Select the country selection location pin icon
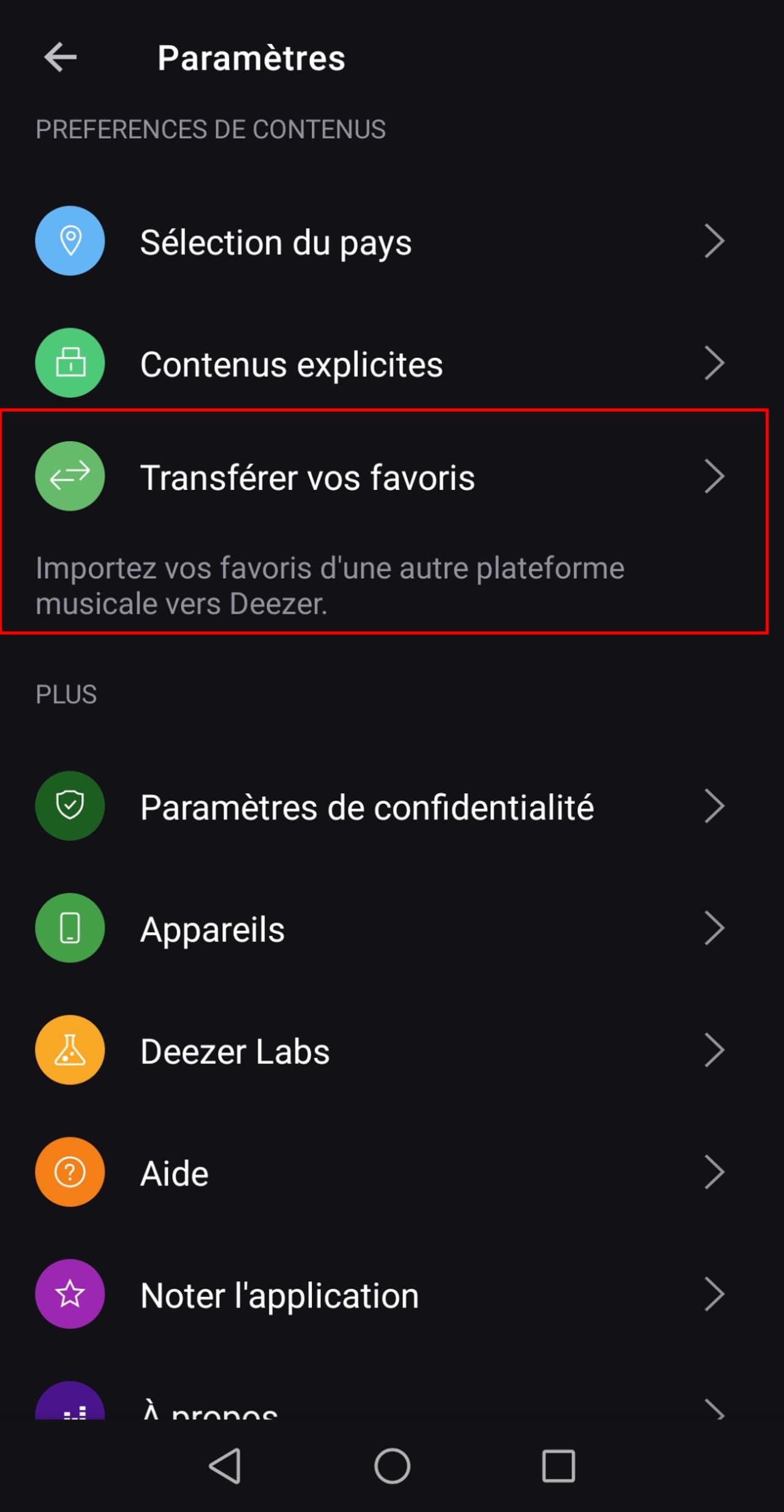This screenshot has height=1512, width=784. point(69,240)
